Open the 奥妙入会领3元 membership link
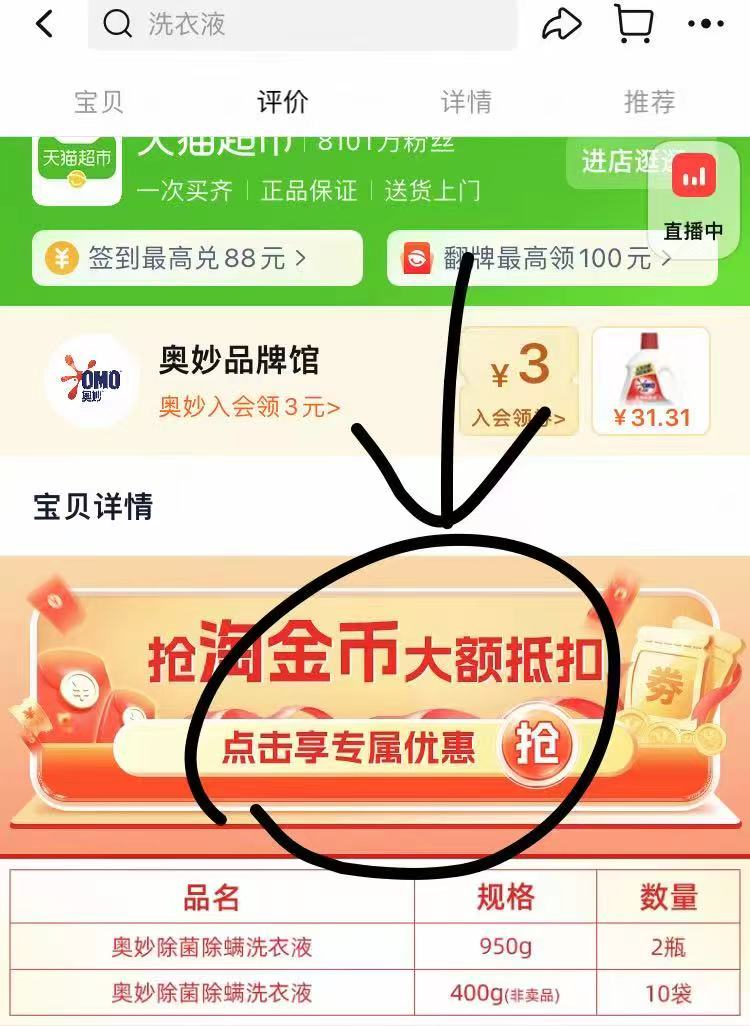Viewport: 750px width, 1026px height. click(249, 407)
